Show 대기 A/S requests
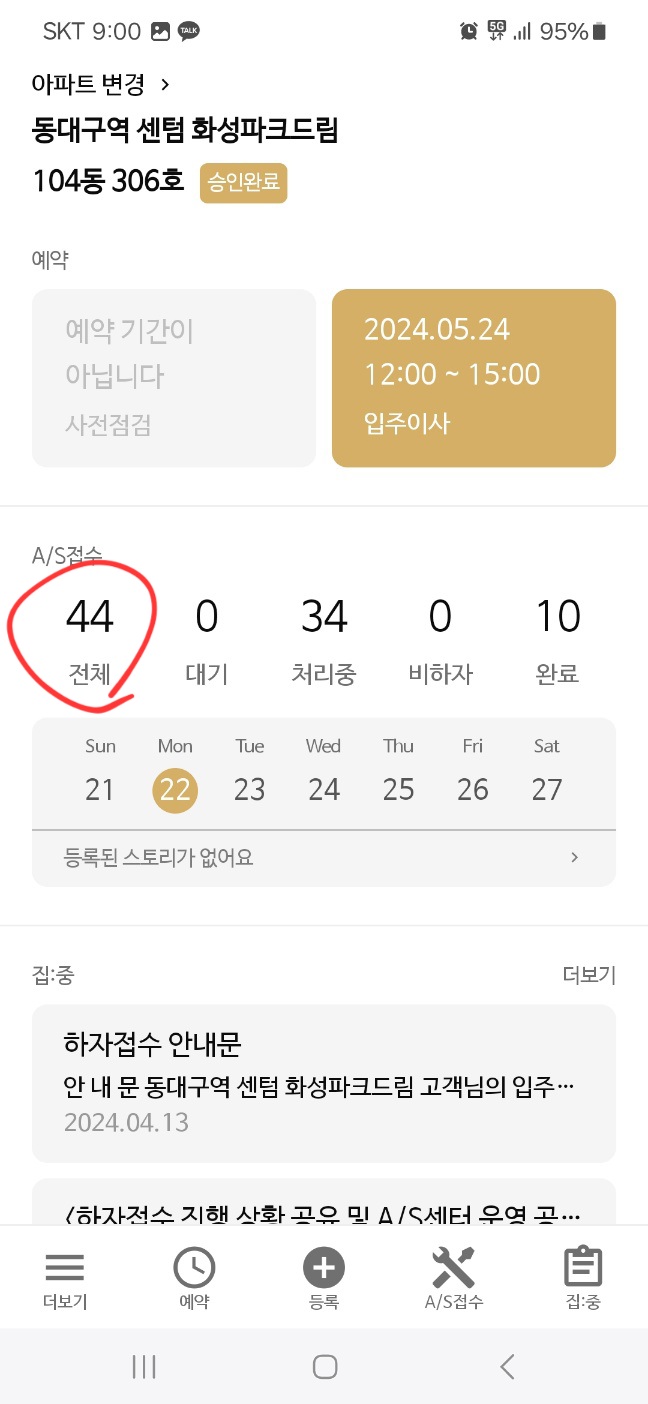Screen dimensions: 648x1404 pyautogui.click(x=207, y=640)
